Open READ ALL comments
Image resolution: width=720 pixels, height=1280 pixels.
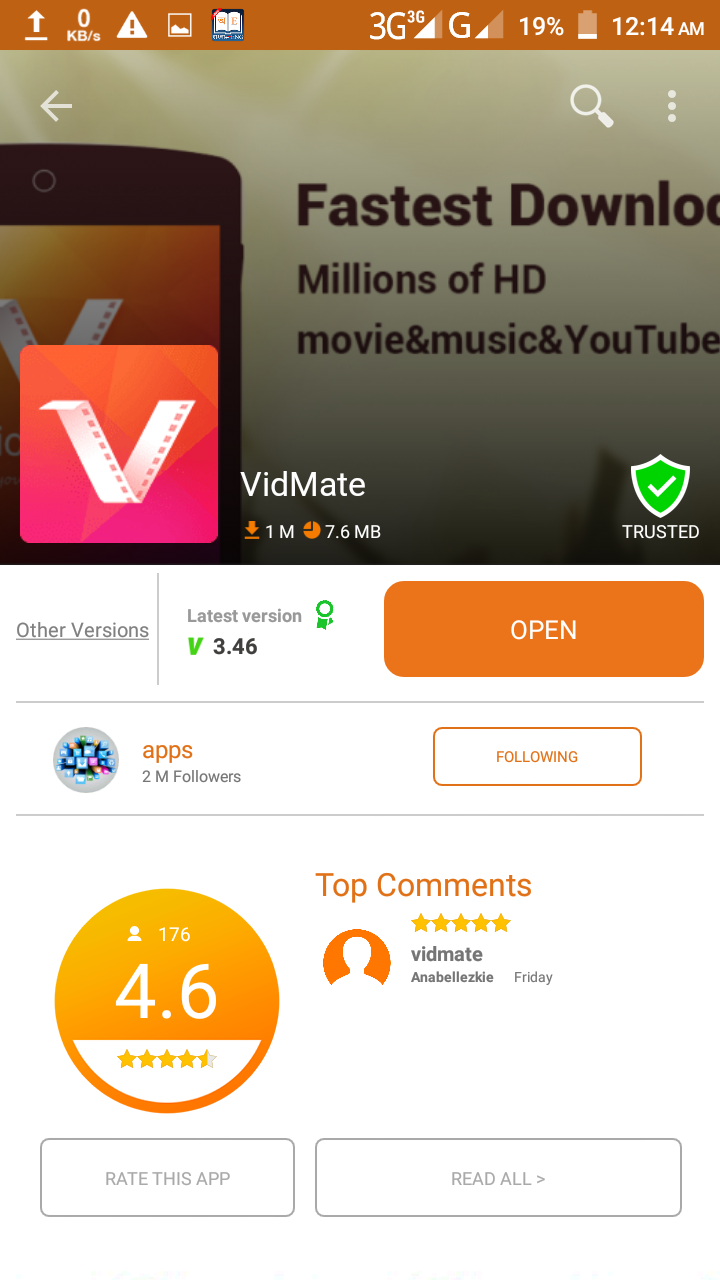[x=497, y=1177]
